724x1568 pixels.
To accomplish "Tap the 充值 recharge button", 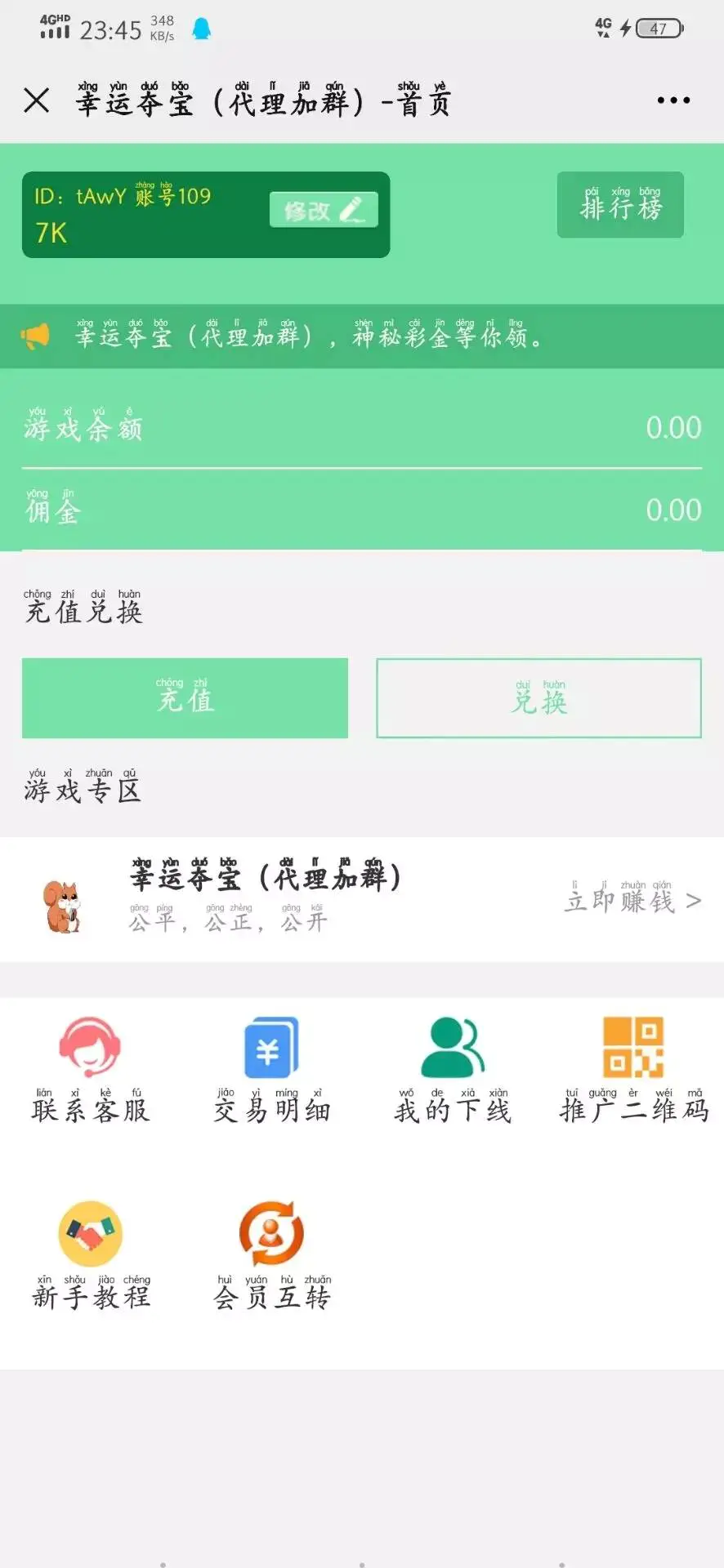I will pyautogui.click(x=184, y=698).
